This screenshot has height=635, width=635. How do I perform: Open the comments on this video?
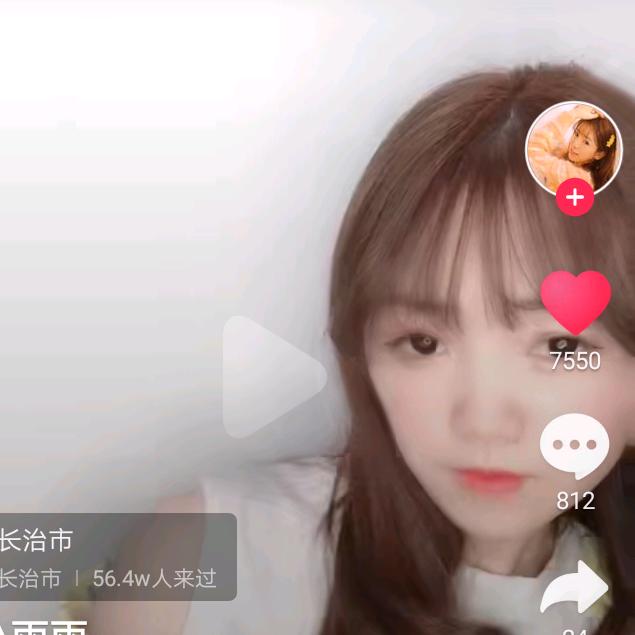575,447
